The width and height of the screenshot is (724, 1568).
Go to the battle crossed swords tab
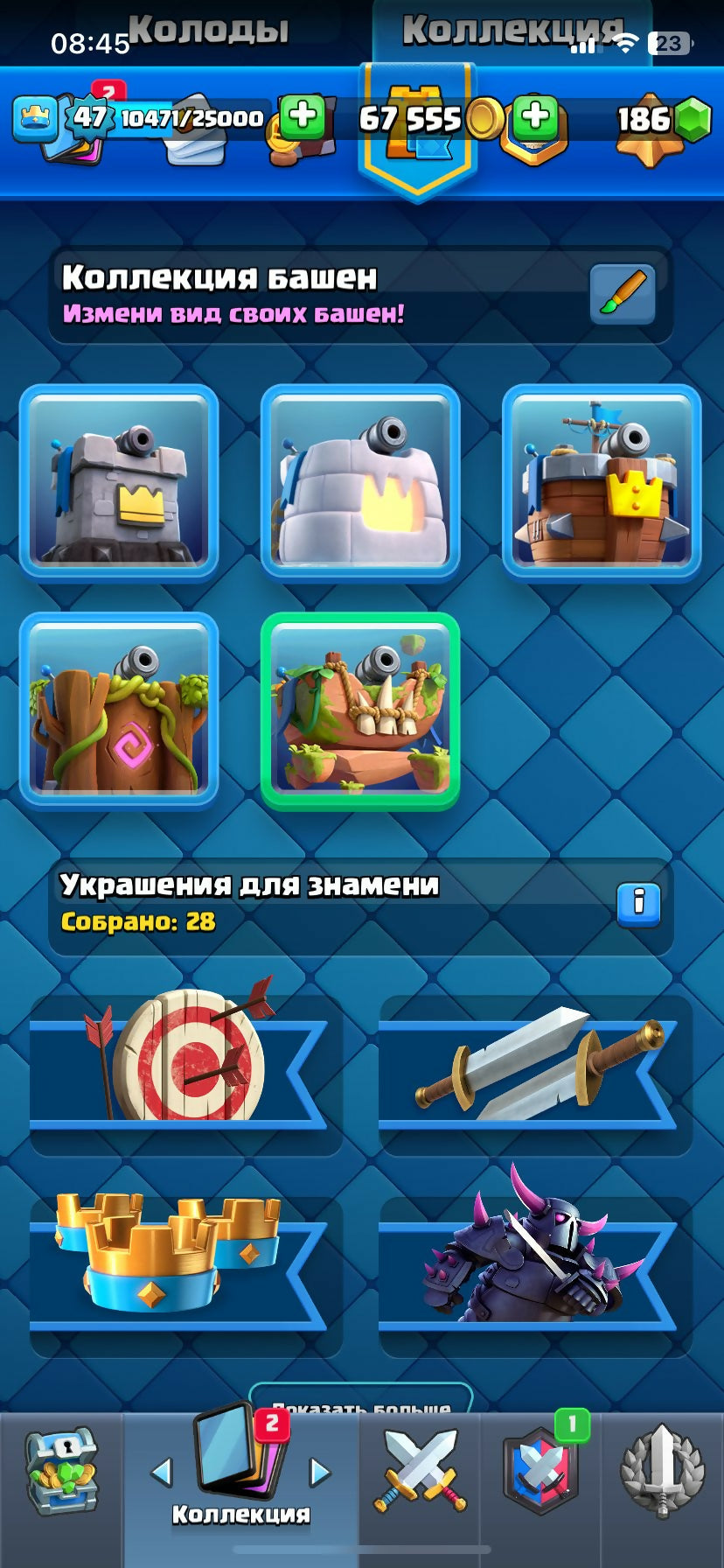[x=420, y=1472]
